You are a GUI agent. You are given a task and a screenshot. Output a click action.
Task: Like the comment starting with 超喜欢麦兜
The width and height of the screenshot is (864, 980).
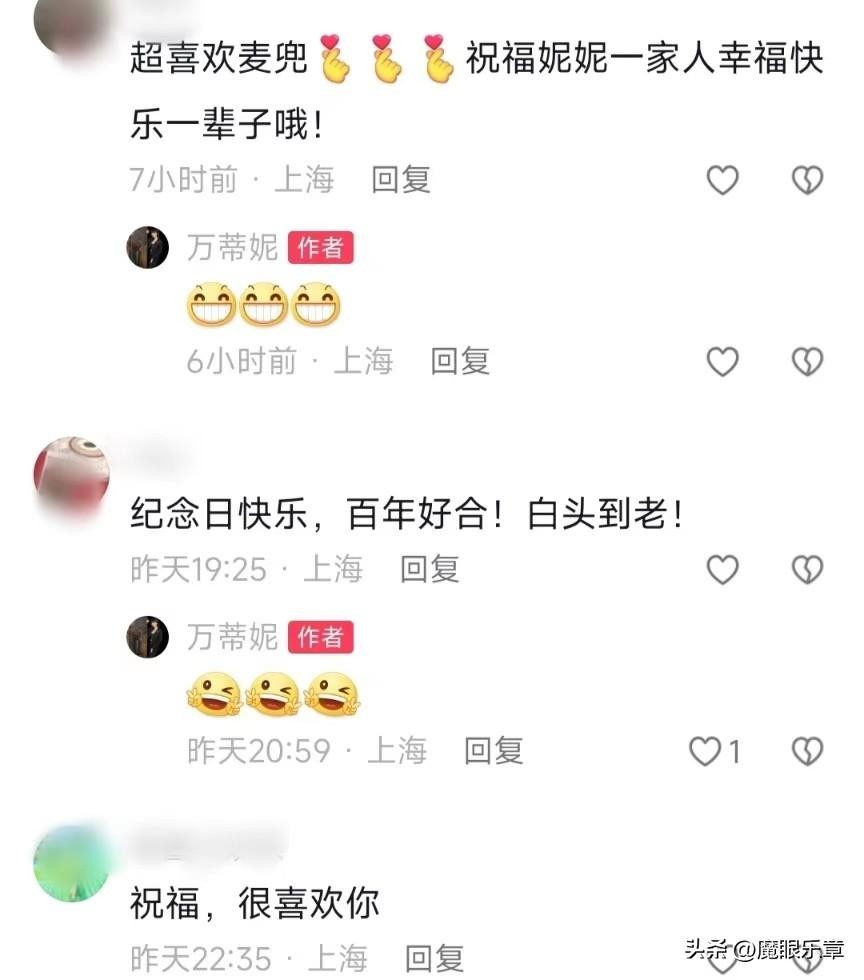coord(722,180)
